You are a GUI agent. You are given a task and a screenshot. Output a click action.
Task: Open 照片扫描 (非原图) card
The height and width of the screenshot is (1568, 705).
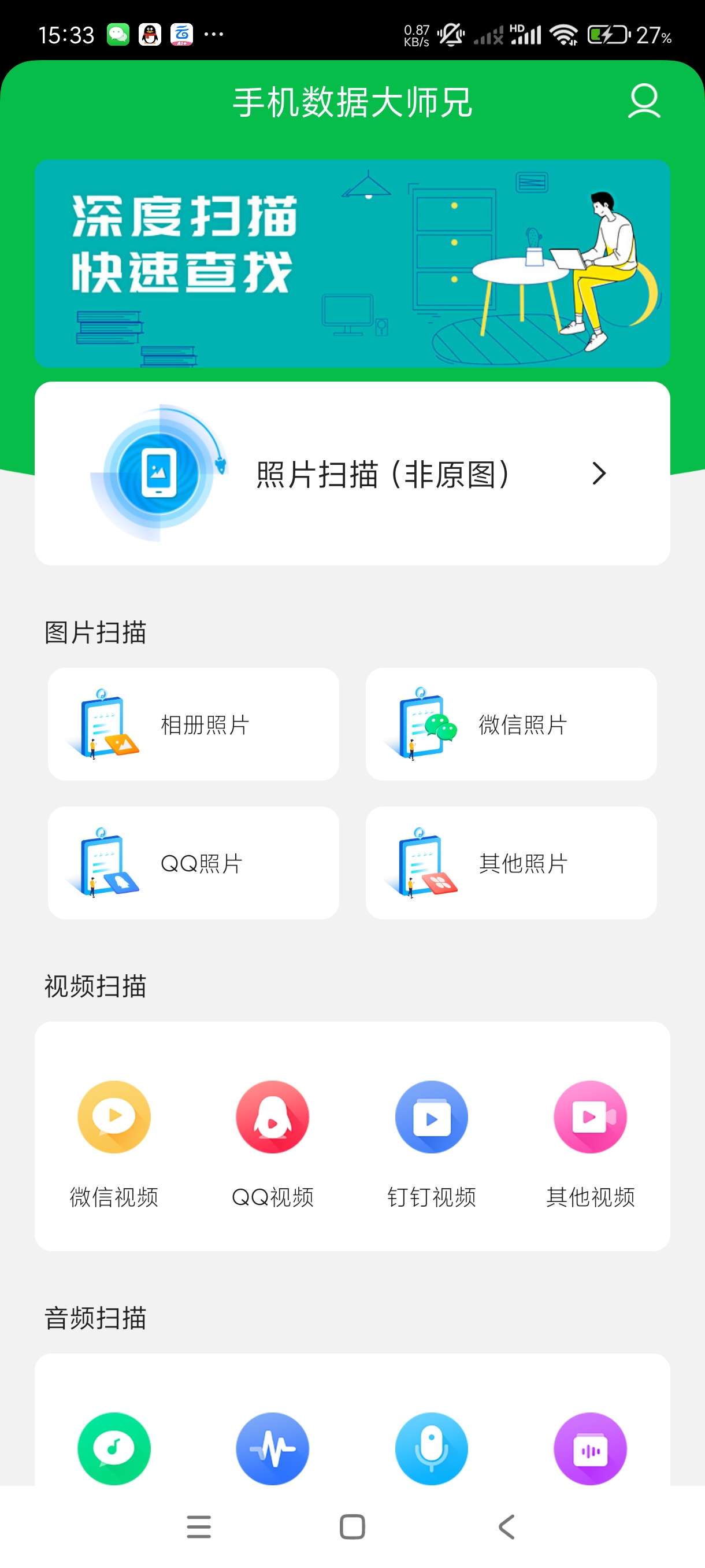352,474
